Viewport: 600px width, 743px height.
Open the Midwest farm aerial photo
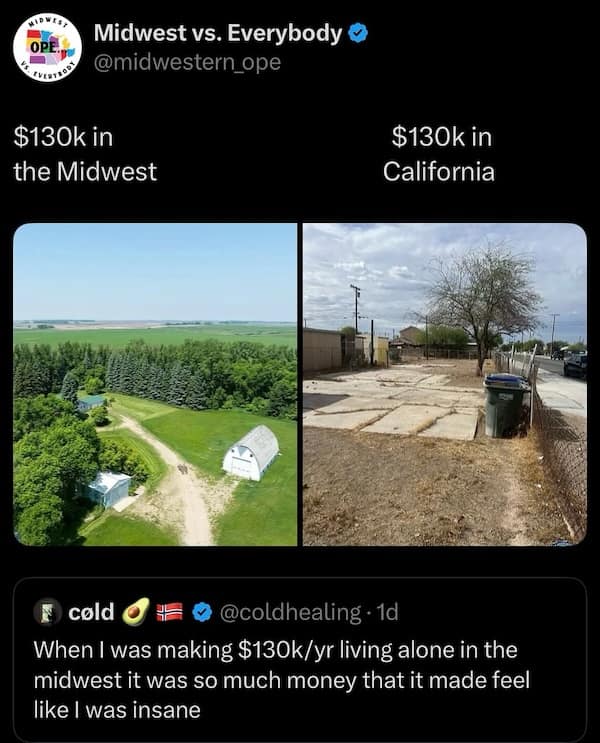click(155, 384)
